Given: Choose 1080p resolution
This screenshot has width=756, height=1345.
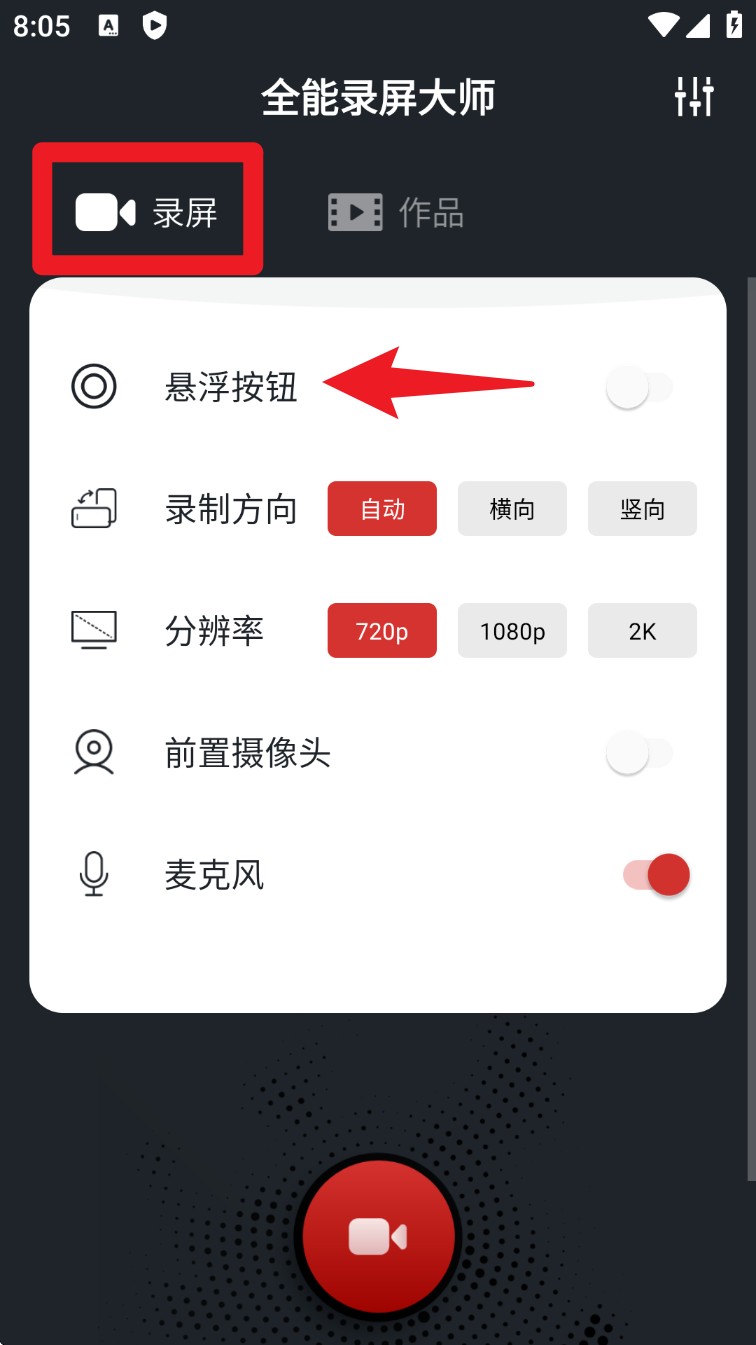Looking at the screenshot, I should (512, 631).
